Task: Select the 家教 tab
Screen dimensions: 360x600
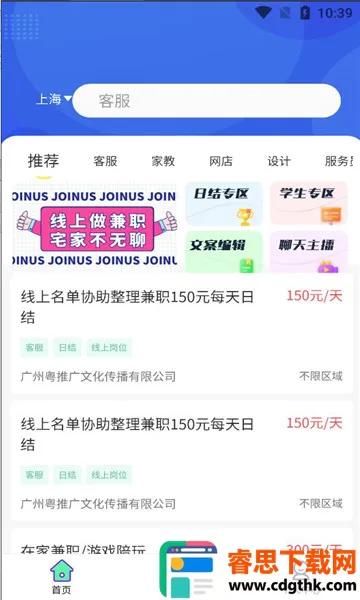Action: [163, 161]
